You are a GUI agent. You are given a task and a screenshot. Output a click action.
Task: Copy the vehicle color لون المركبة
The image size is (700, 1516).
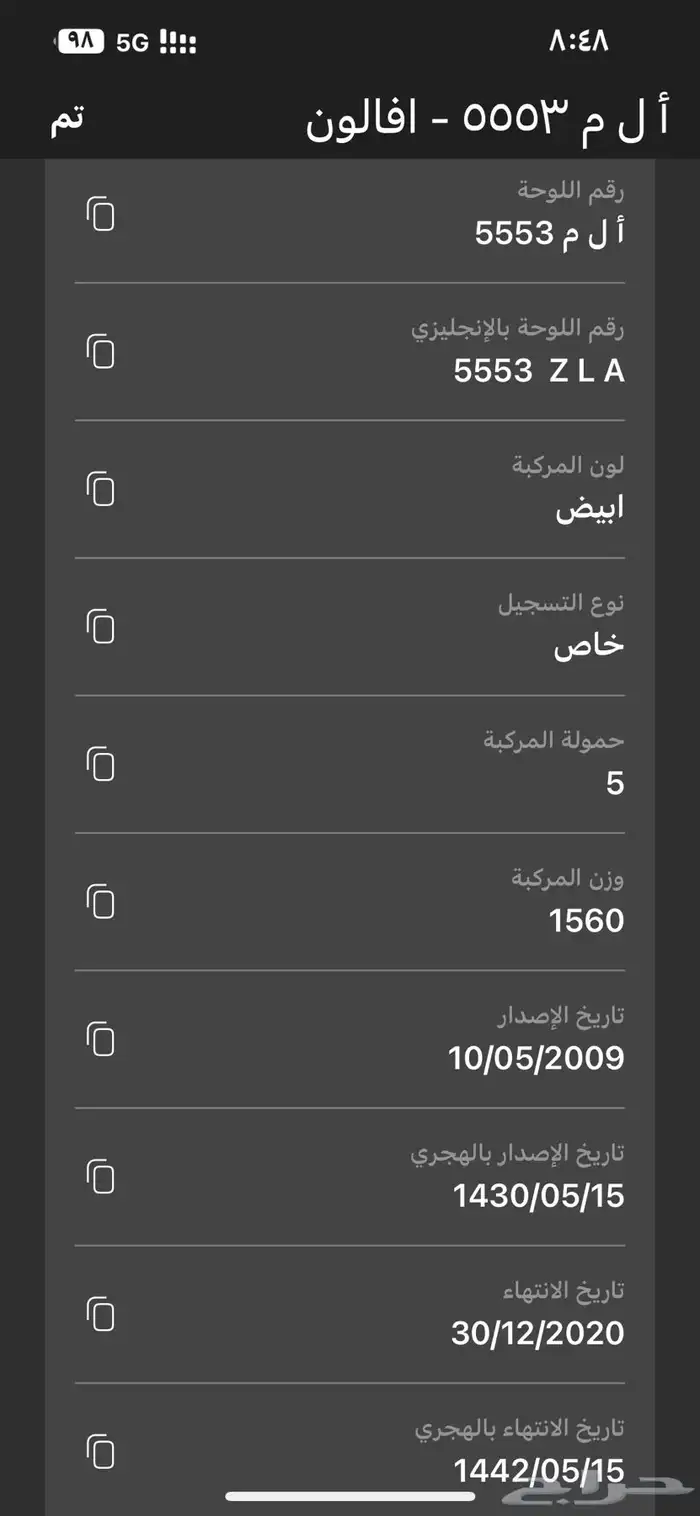100,490
